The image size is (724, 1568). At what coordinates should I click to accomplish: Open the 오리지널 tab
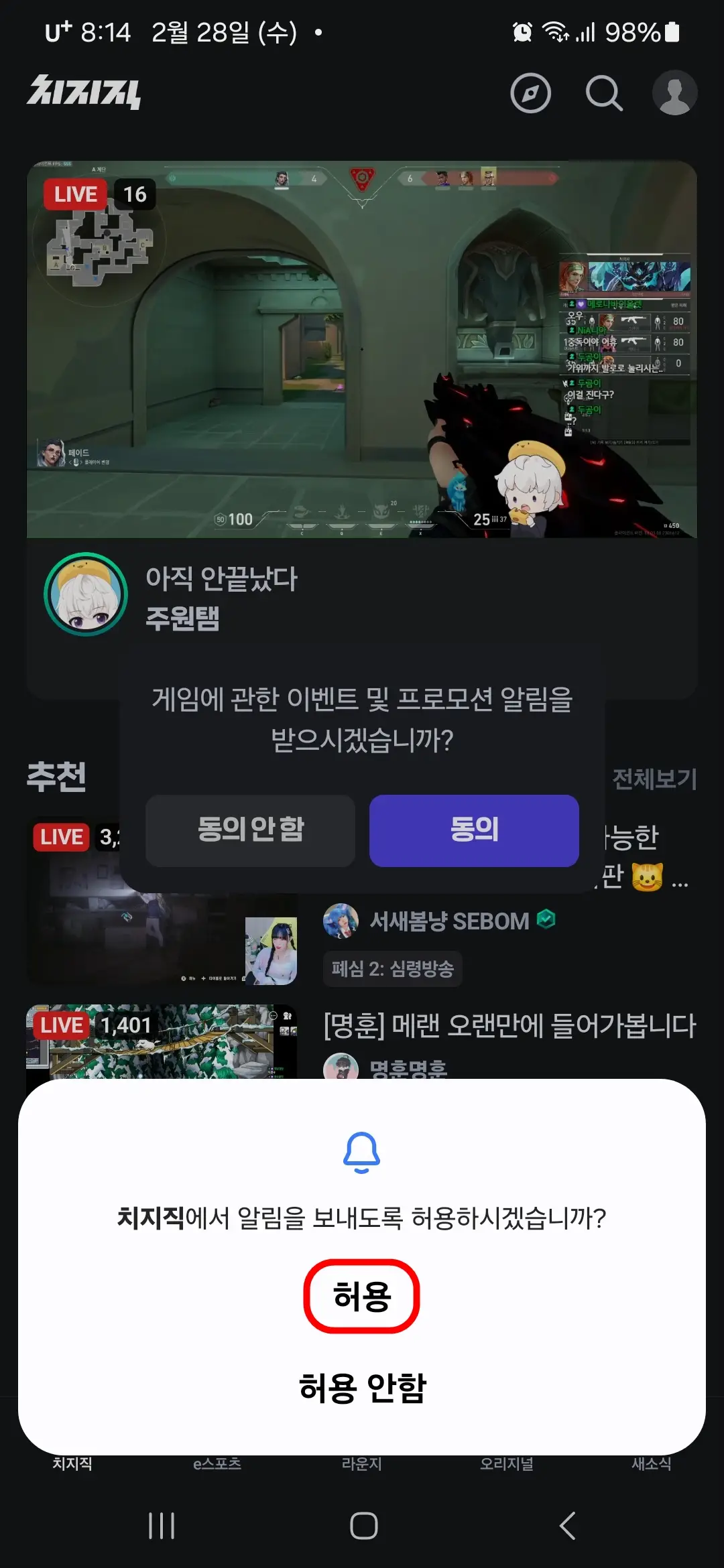[507, 1464]
